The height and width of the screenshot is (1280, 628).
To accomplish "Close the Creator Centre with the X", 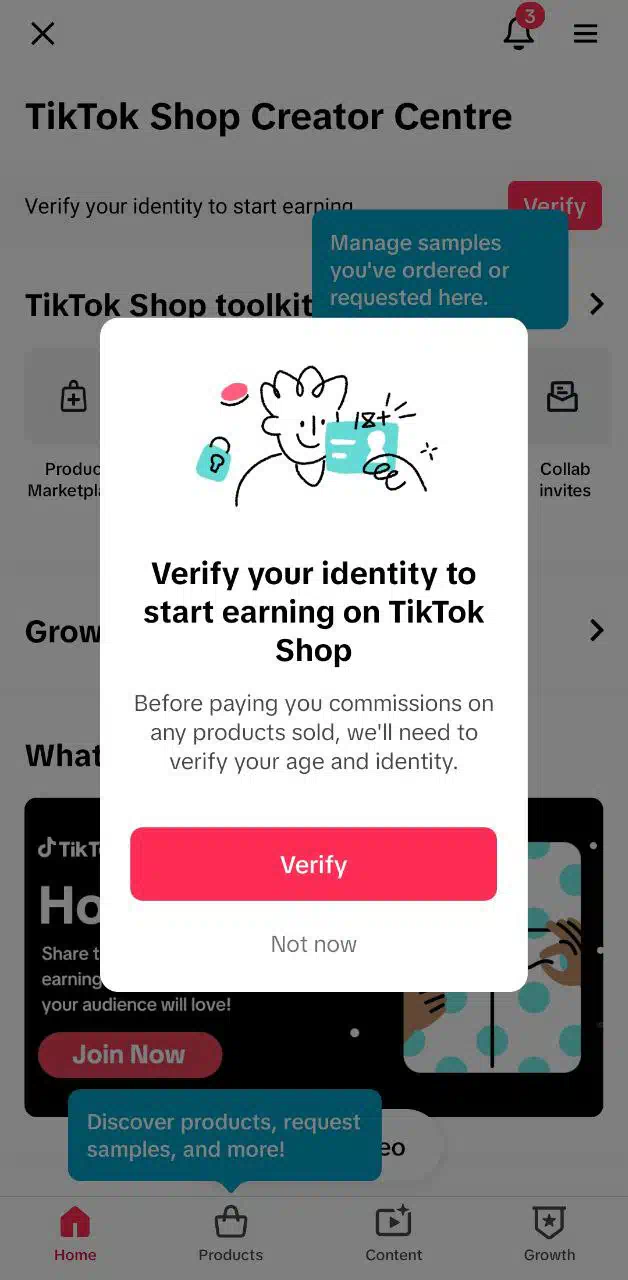I will pyautogui.click(x=42, y=34).
